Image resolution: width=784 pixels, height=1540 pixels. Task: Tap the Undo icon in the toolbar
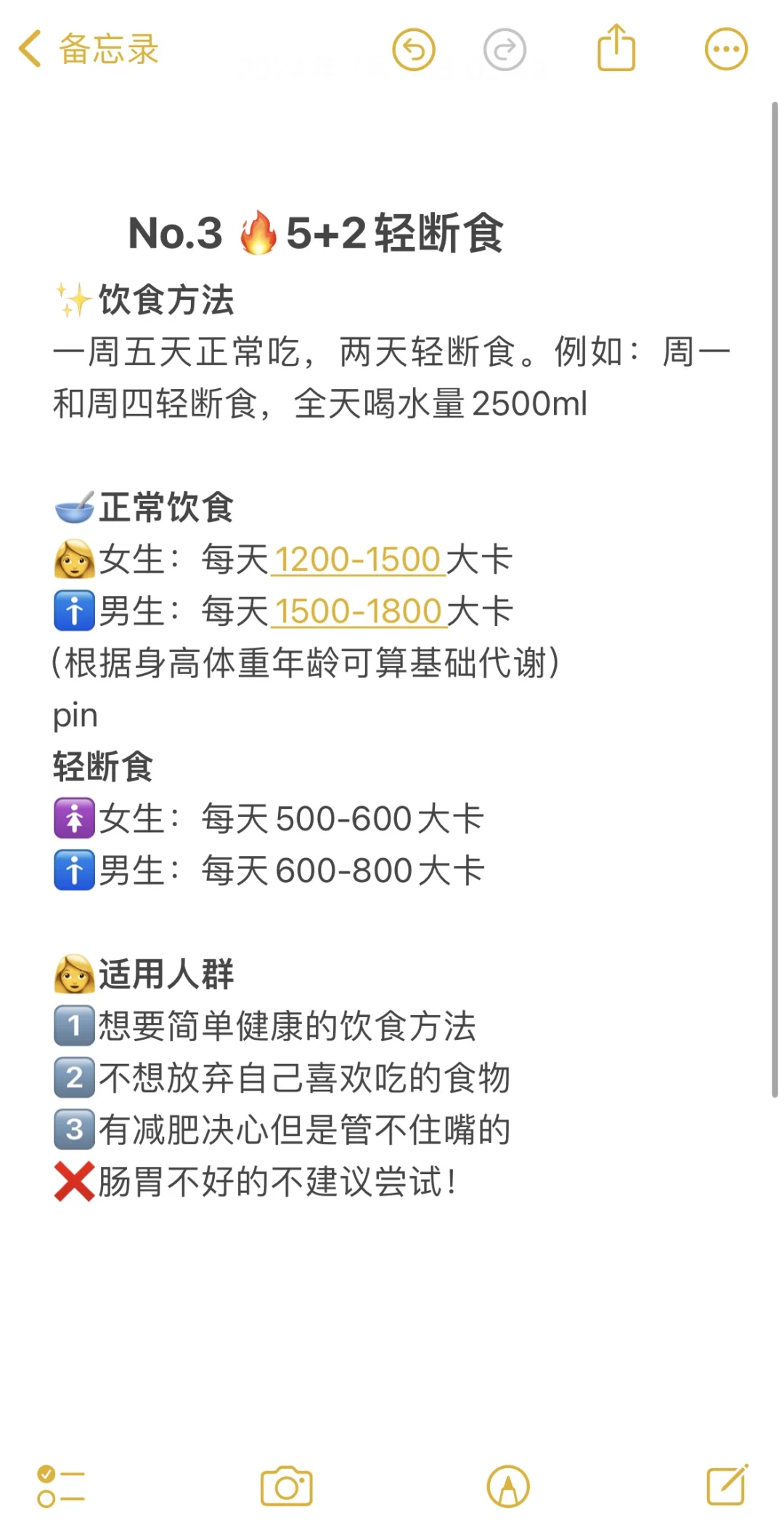coord(414,48)
